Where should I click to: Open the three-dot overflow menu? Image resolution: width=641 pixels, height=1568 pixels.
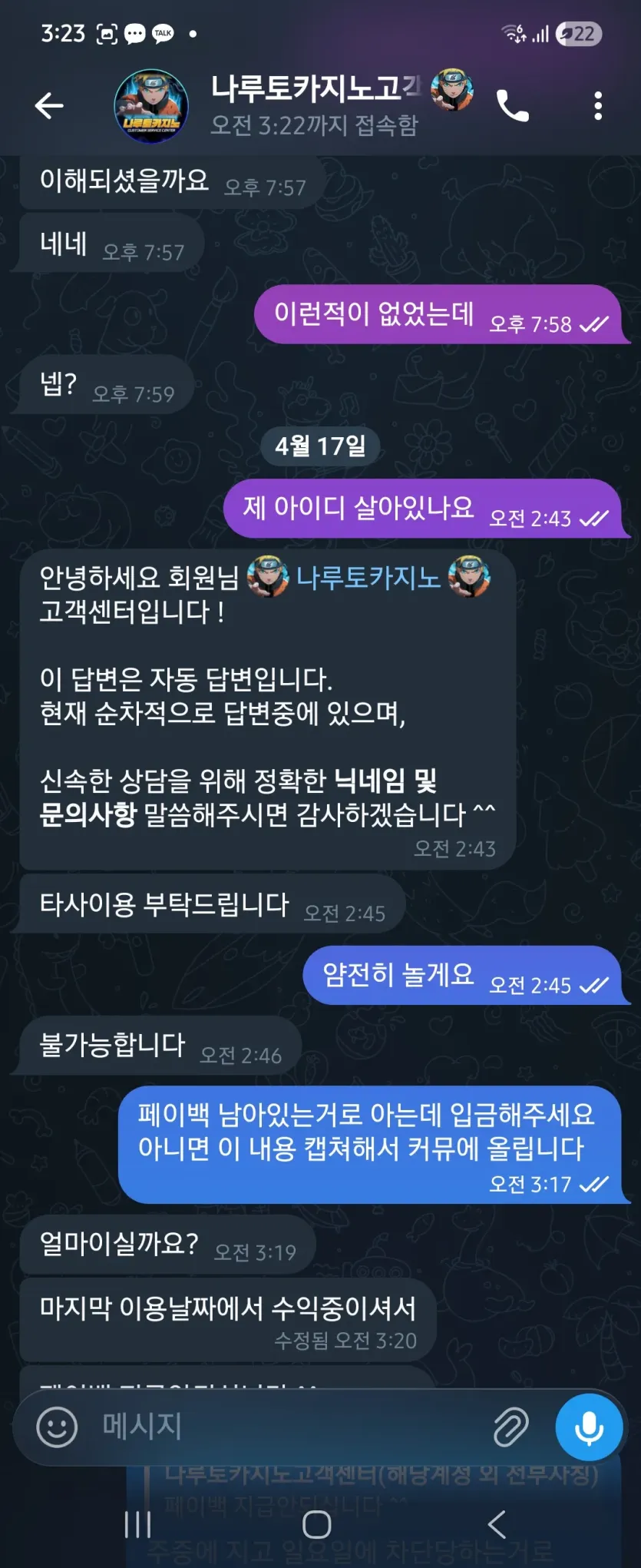pyautogui.click(x=598, y=106)
